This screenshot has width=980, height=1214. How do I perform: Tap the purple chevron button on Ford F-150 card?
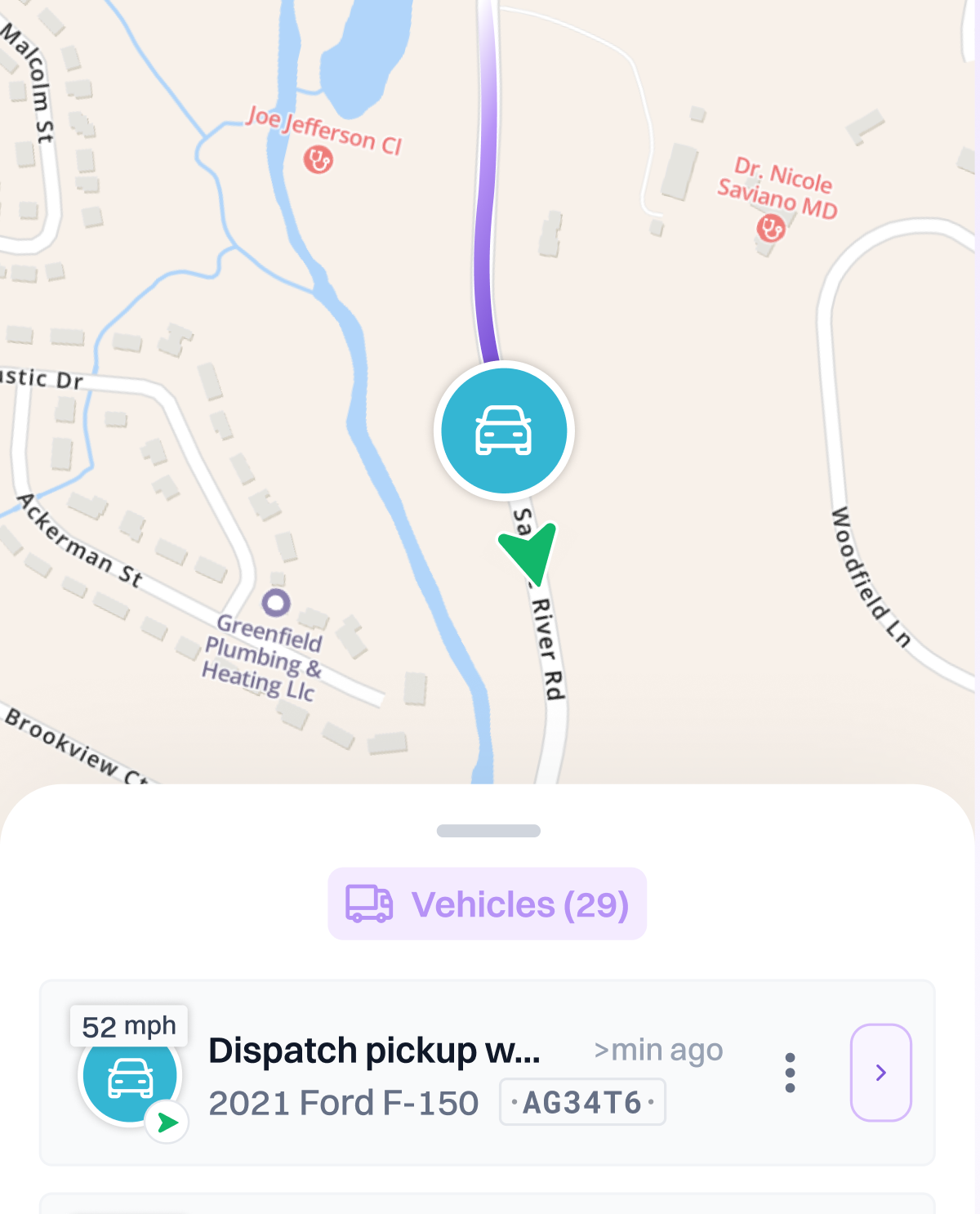pyautogui.click(x=880, y=1073)
